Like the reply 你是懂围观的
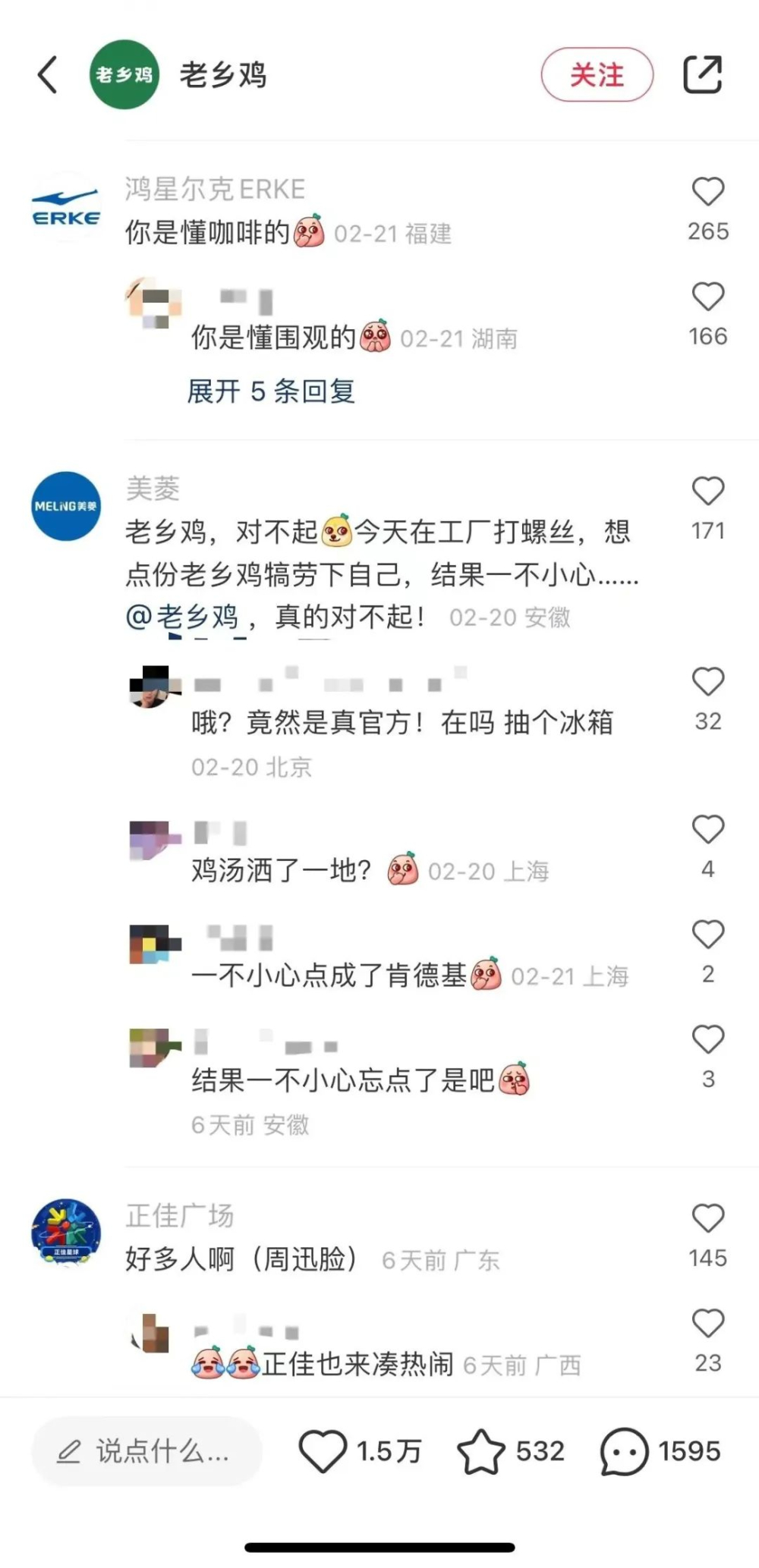Screen dimensions: 759x1568 coord(708,297)
